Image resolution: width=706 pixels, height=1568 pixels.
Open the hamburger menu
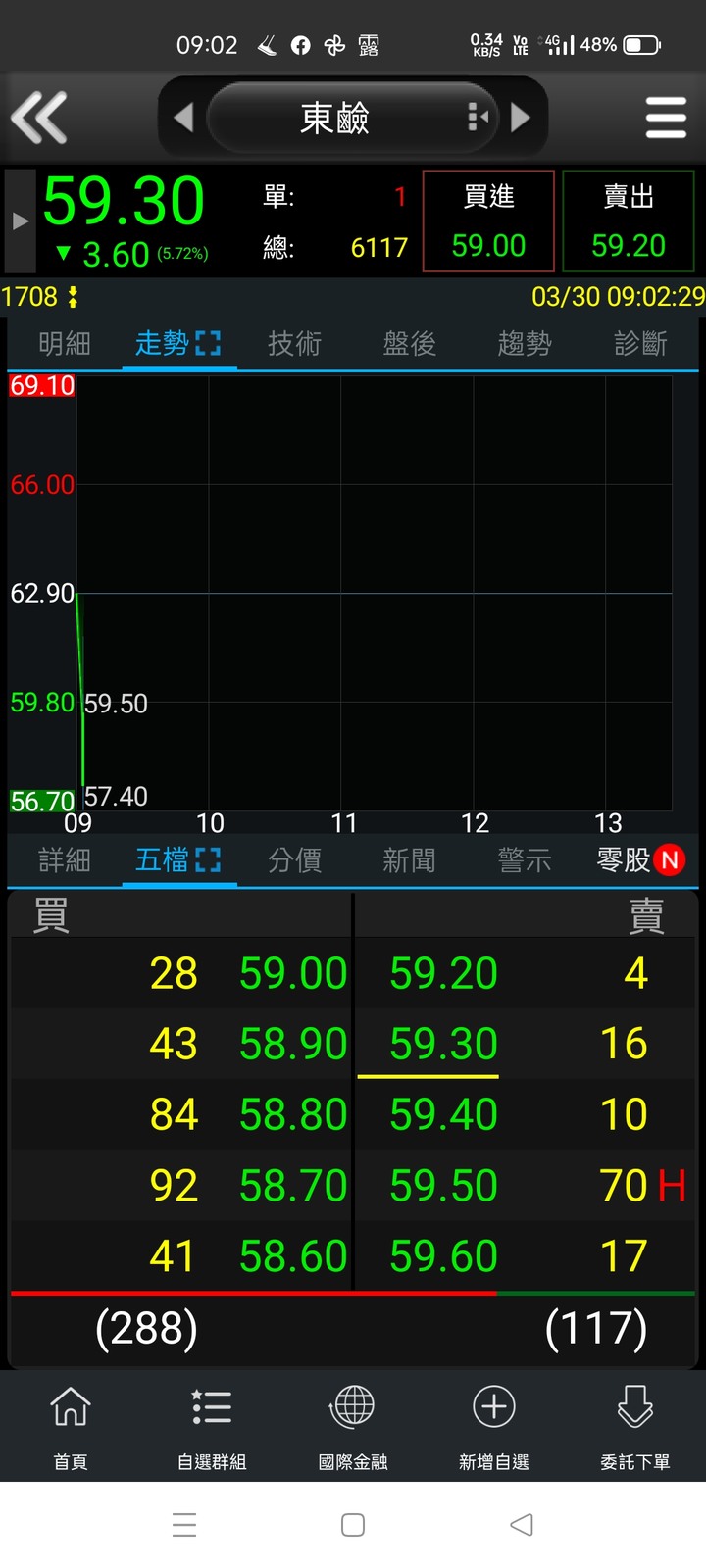(666, 118)
